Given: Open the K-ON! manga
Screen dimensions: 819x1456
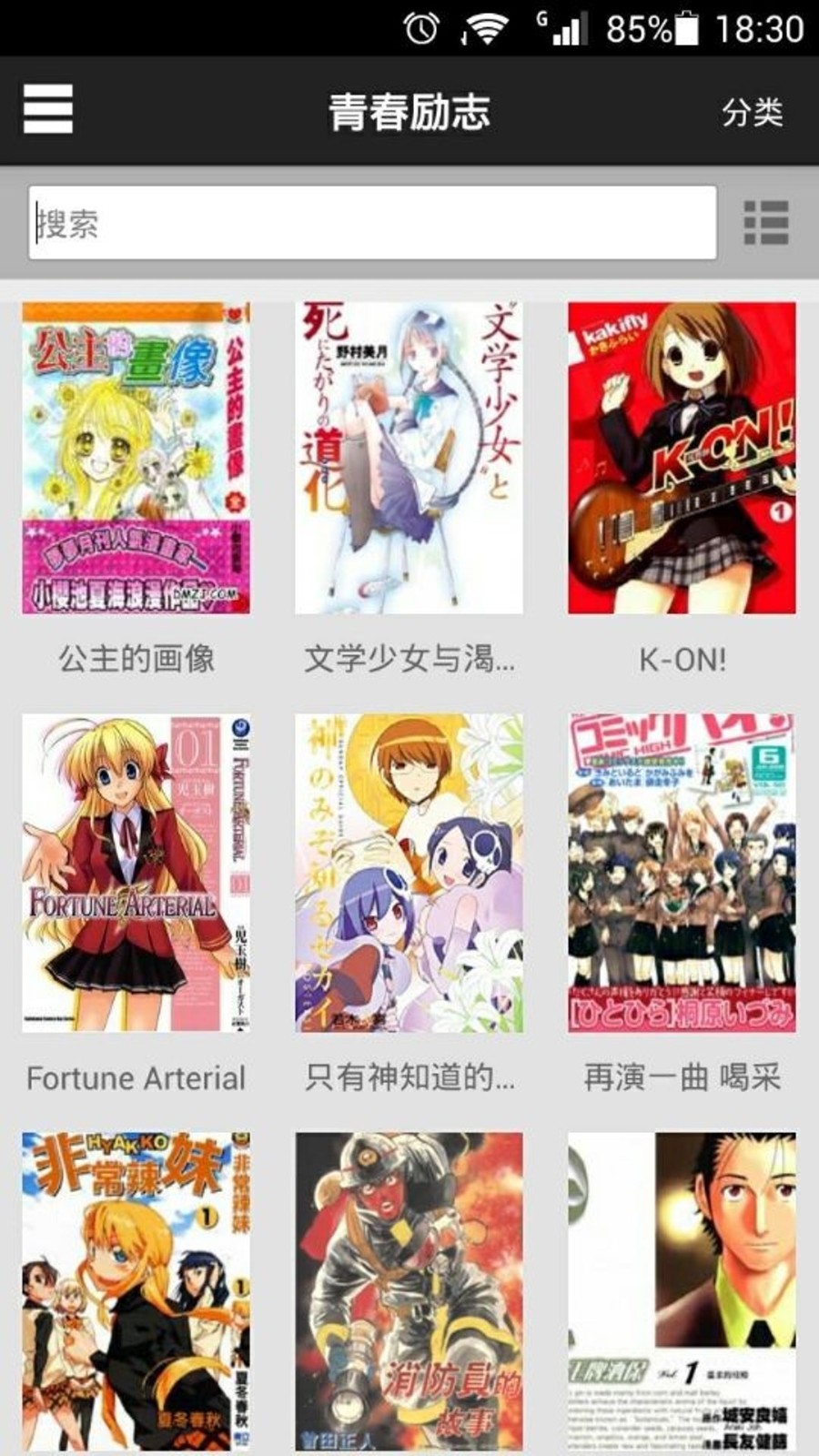Looking at the screenshot, I should point(682,458).
